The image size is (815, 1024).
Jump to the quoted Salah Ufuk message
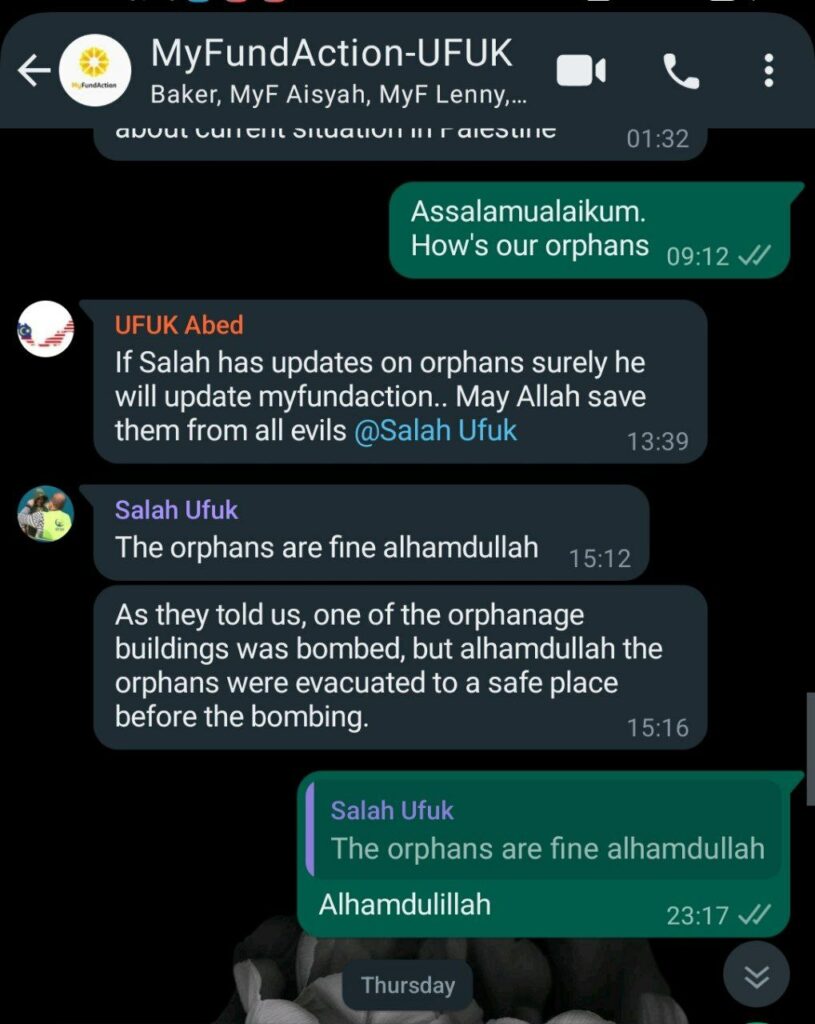(545, 830)
